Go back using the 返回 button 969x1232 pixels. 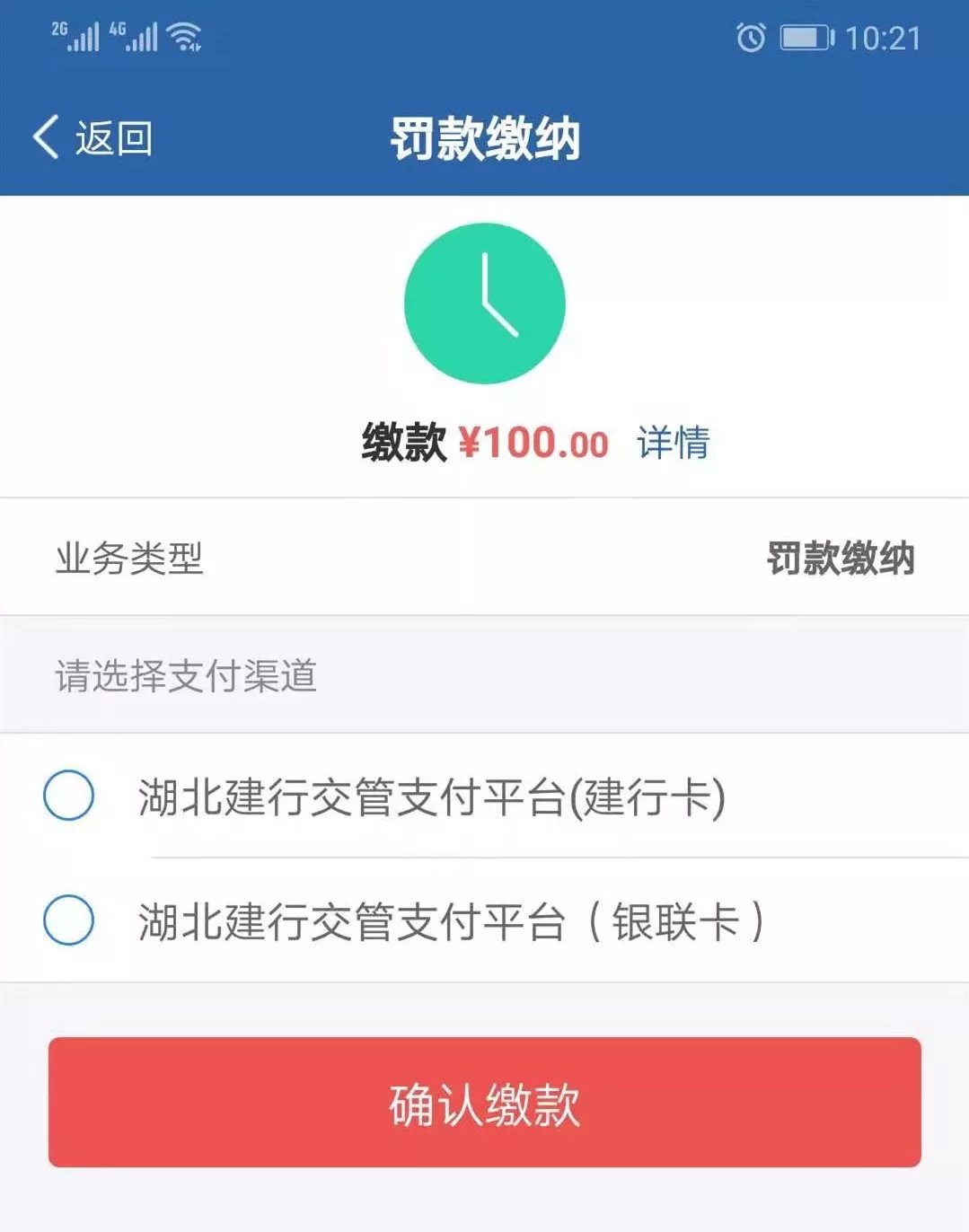pyautogui.click(x=92, y=138)
